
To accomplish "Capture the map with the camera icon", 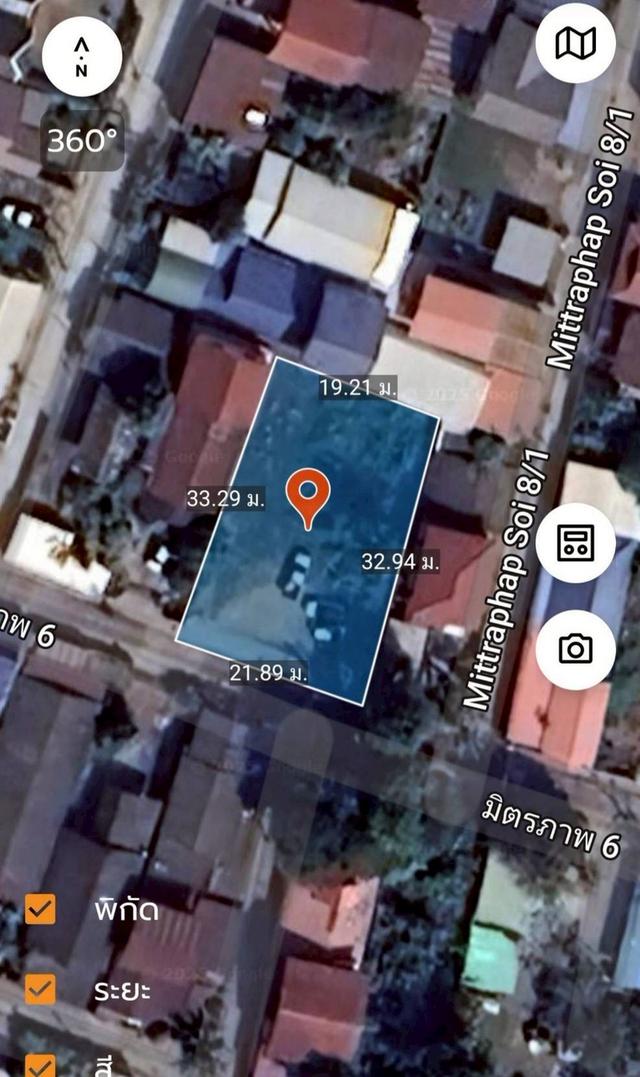I will (x=575, y=650).
